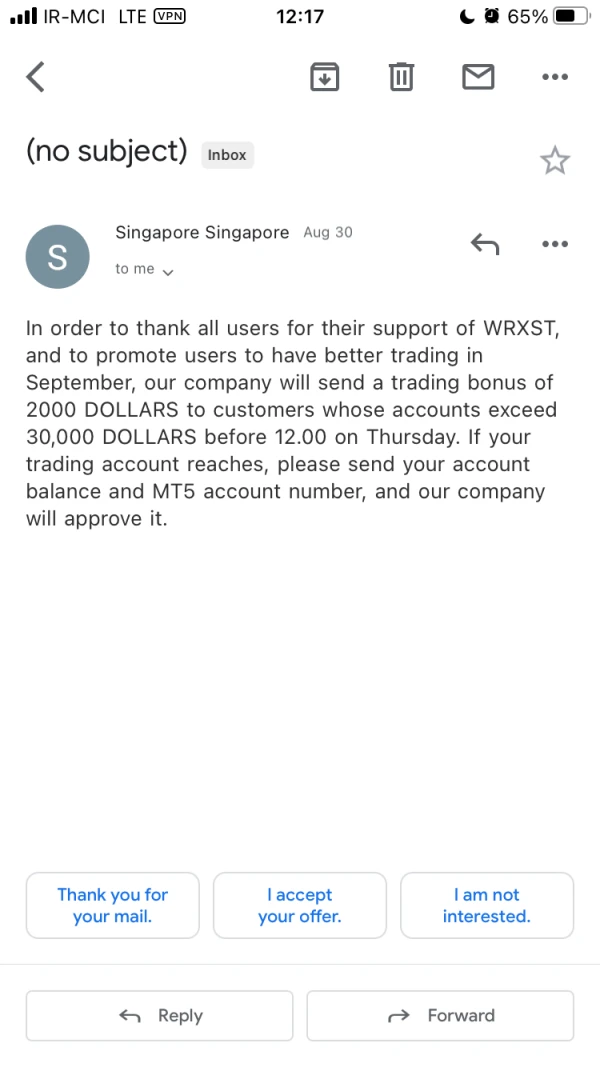
Task: Tap the Reply button at bottom
Action: [160, 1015]
